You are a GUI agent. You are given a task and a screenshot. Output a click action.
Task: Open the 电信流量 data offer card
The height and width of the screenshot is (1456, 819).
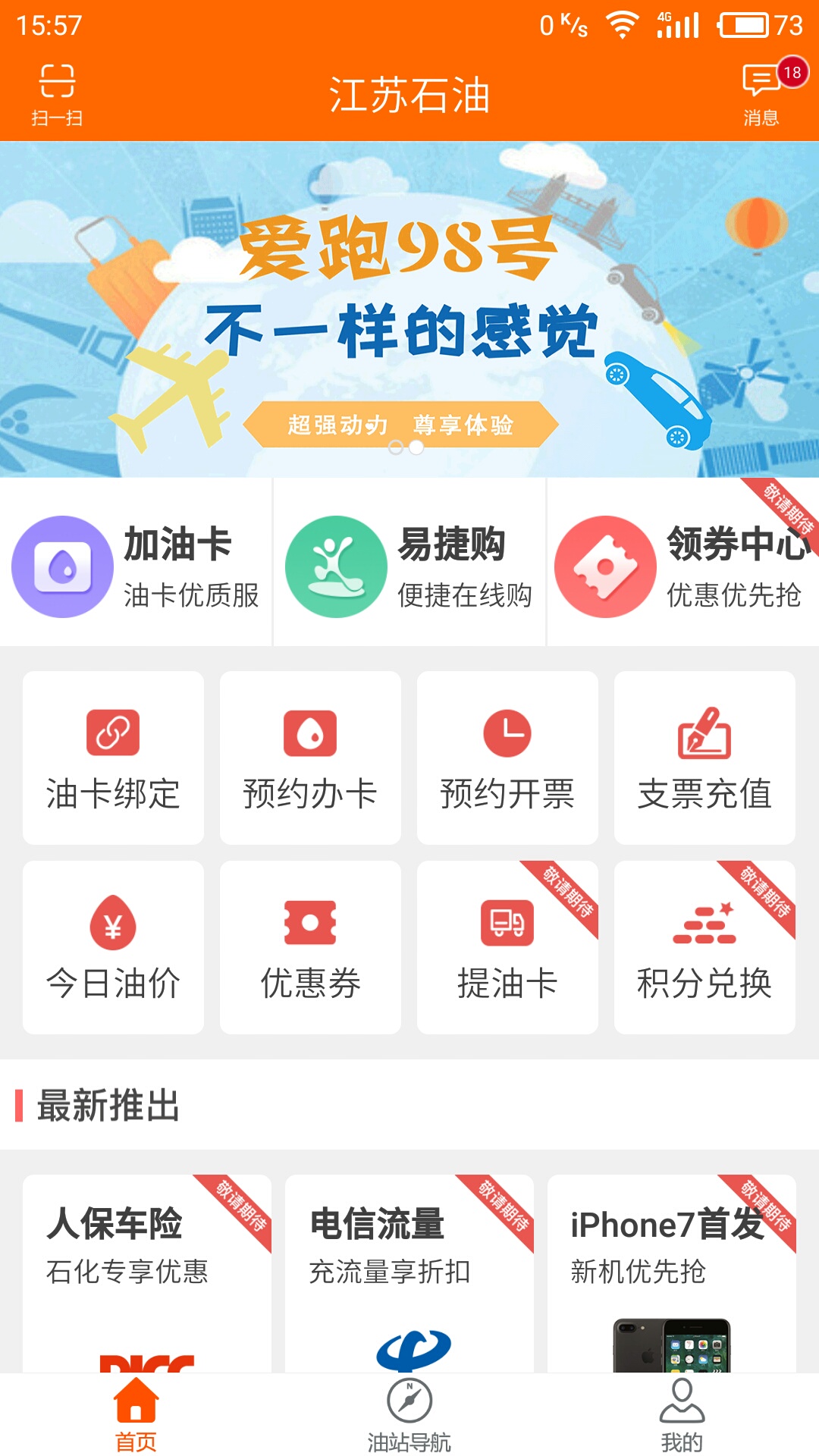tap(409, 1272)
